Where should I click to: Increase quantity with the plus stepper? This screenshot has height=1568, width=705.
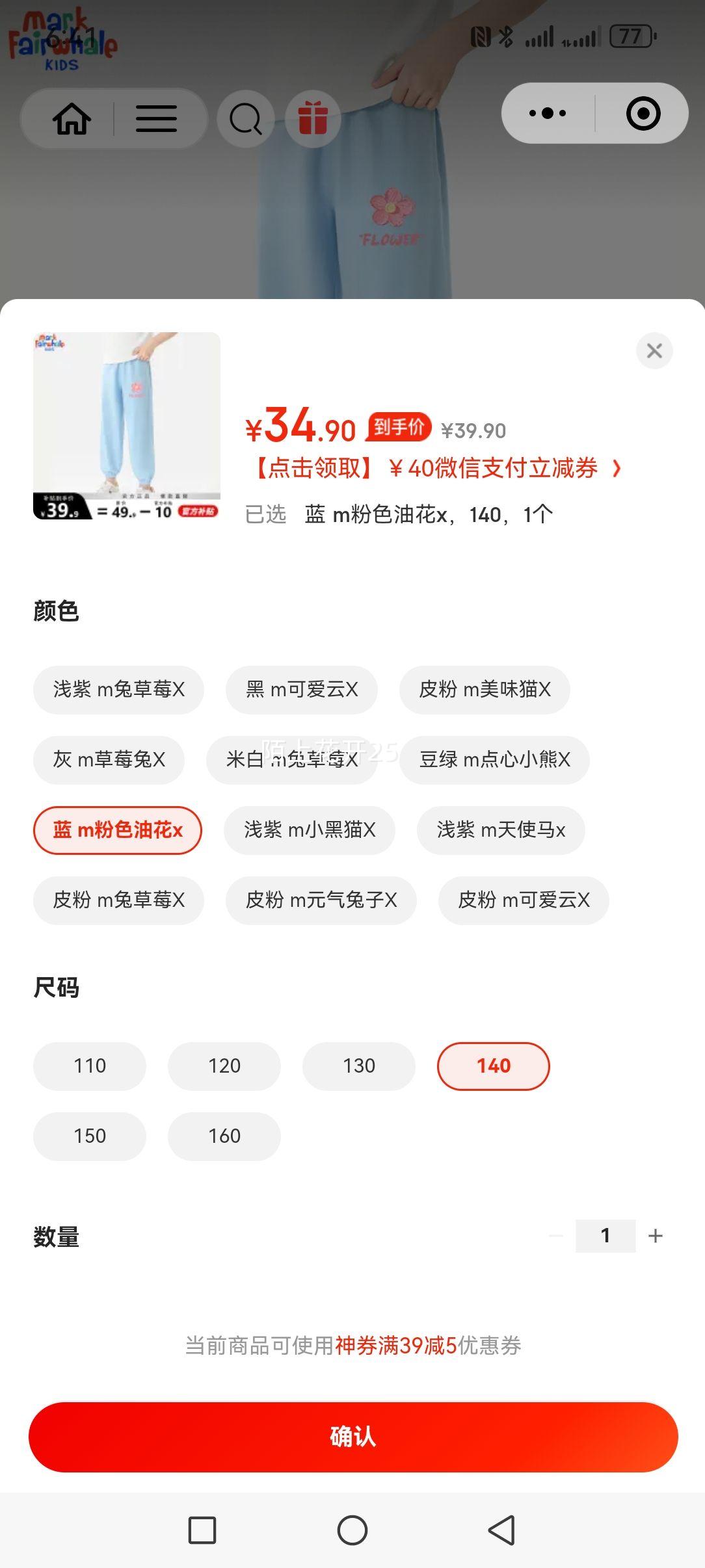point(654,1235)
